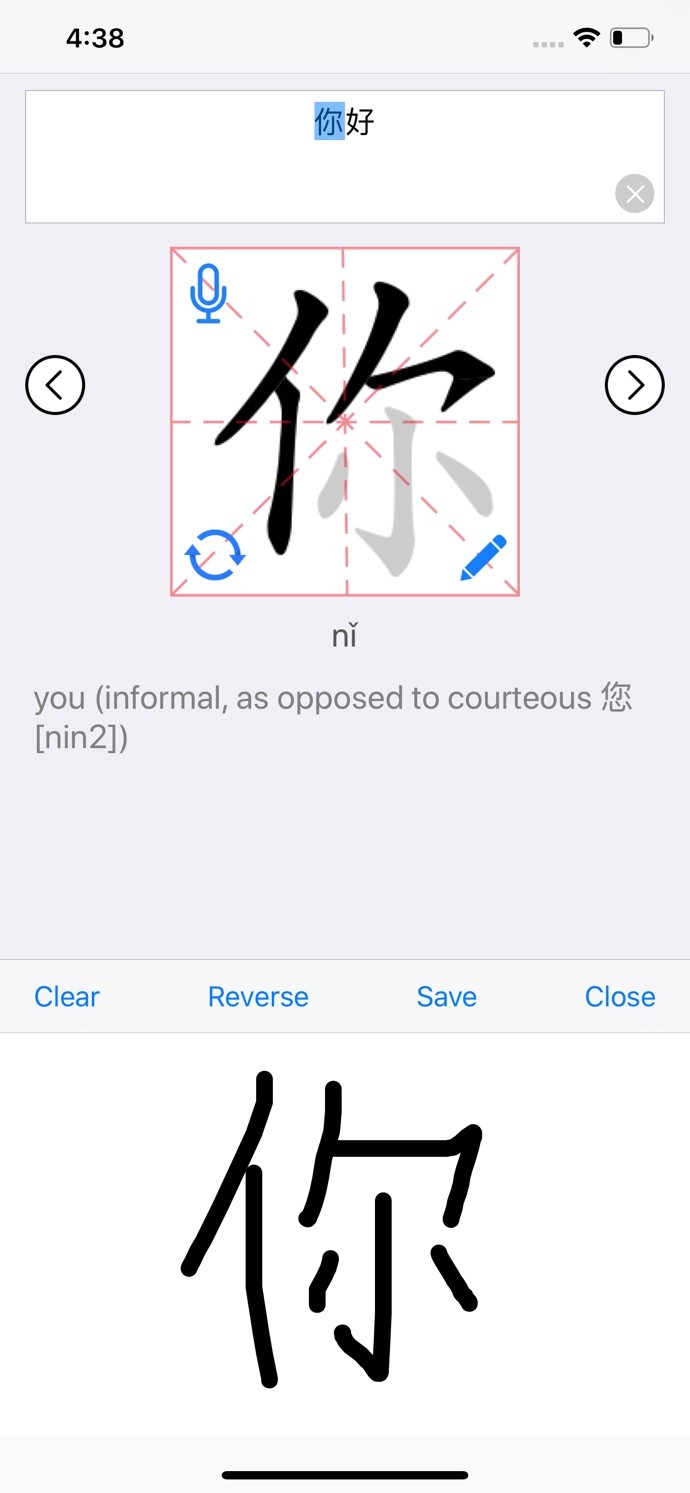Close the handwriting panel
Viewport: 690px width, 1493px height.
pos(620,997)
